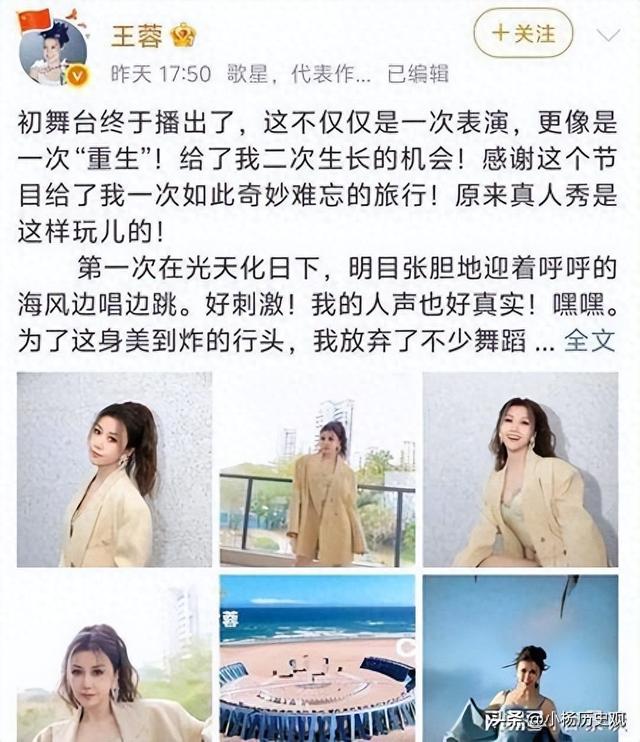Open the blue sky dress photo
This screenshot has width=640, height=742.
coord(520,658)
